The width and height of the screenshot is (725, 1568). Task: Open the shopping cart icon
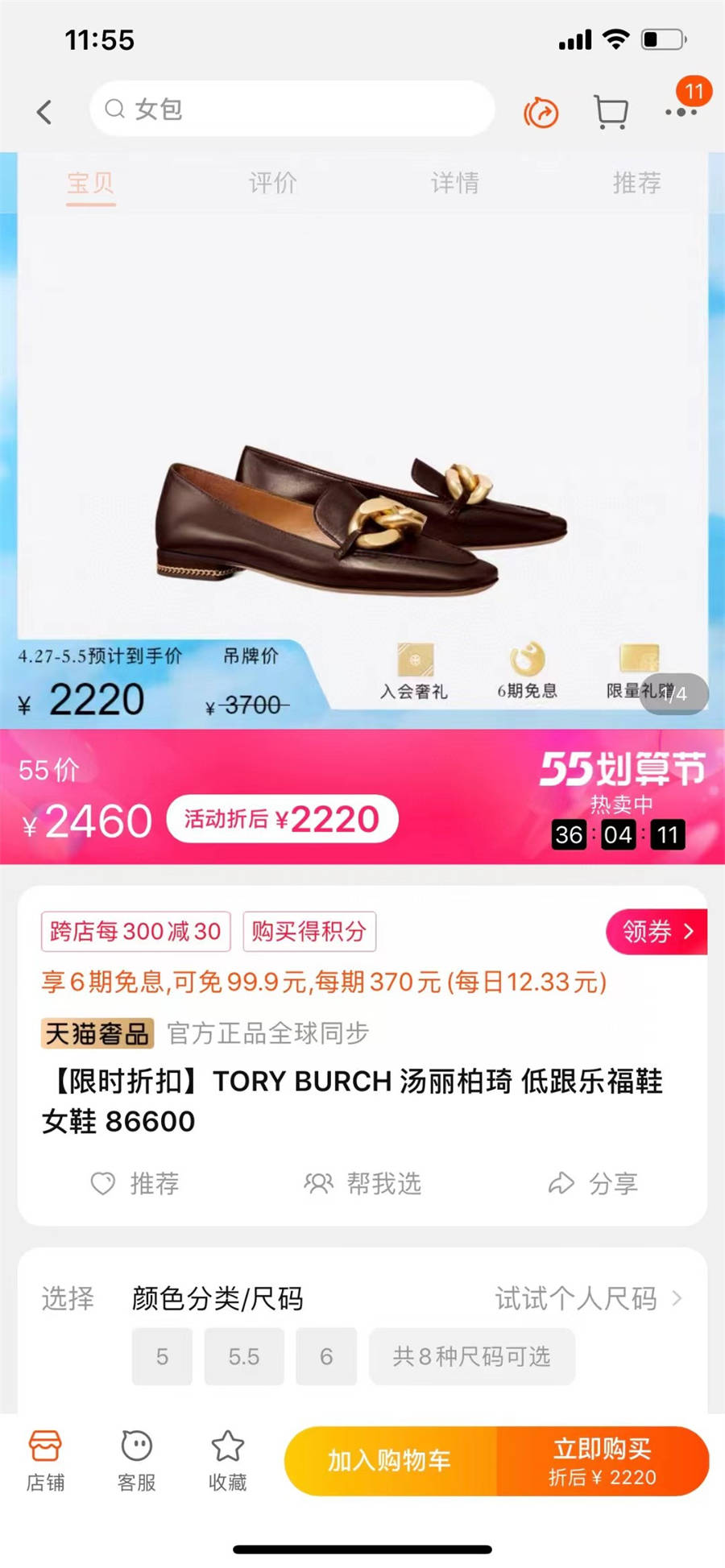pos(611,112)
